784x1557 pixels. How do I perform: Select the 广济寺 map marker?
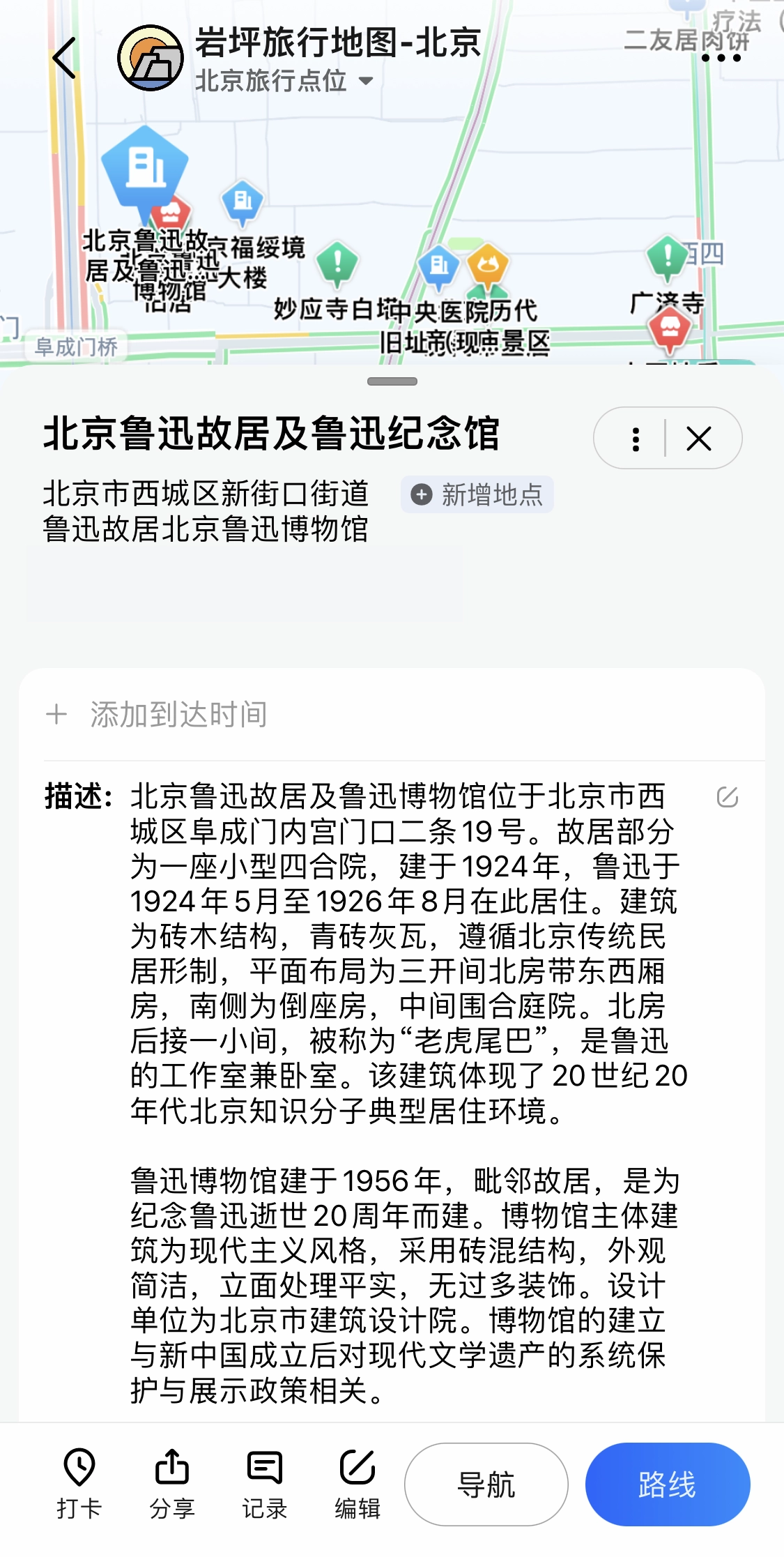coord(668,258)
